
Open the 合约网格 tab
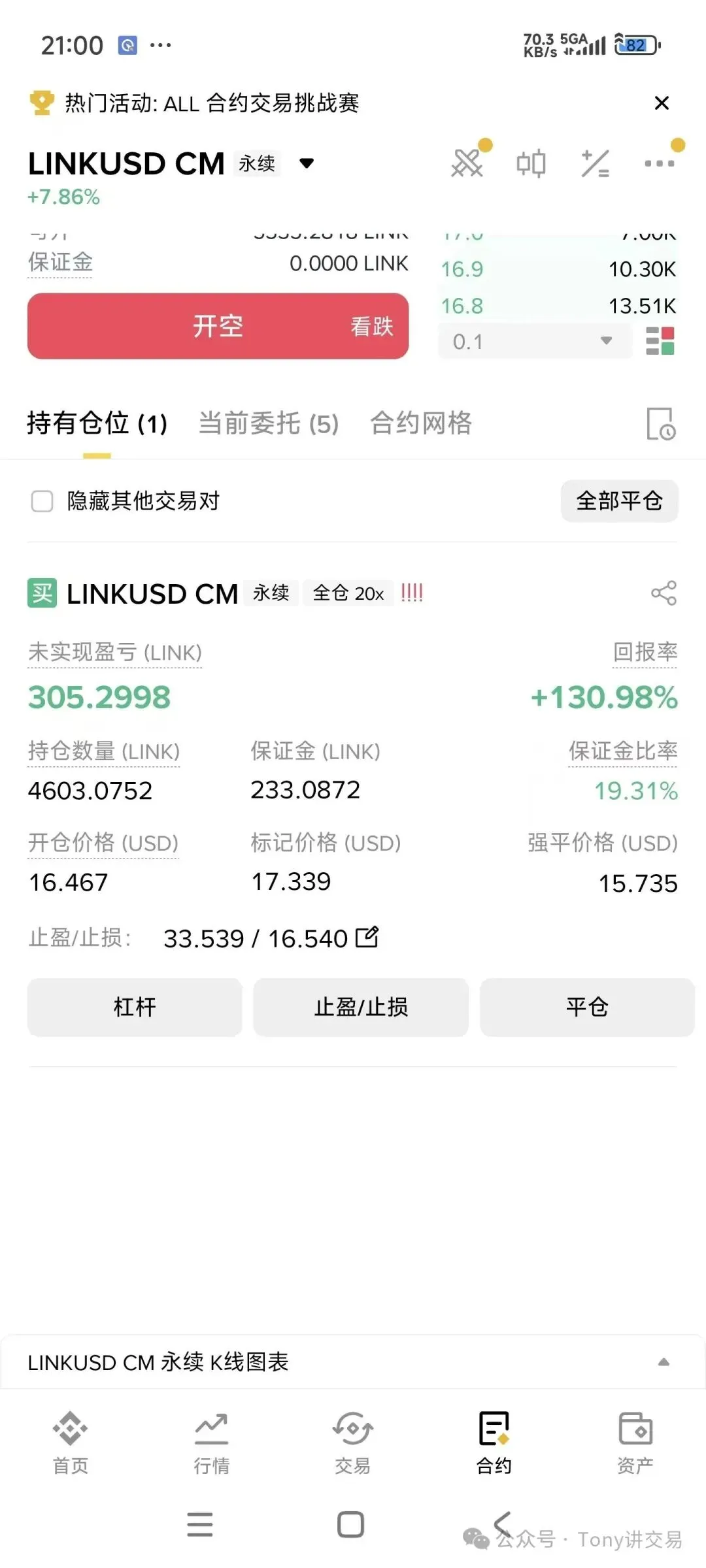point(422,424)
